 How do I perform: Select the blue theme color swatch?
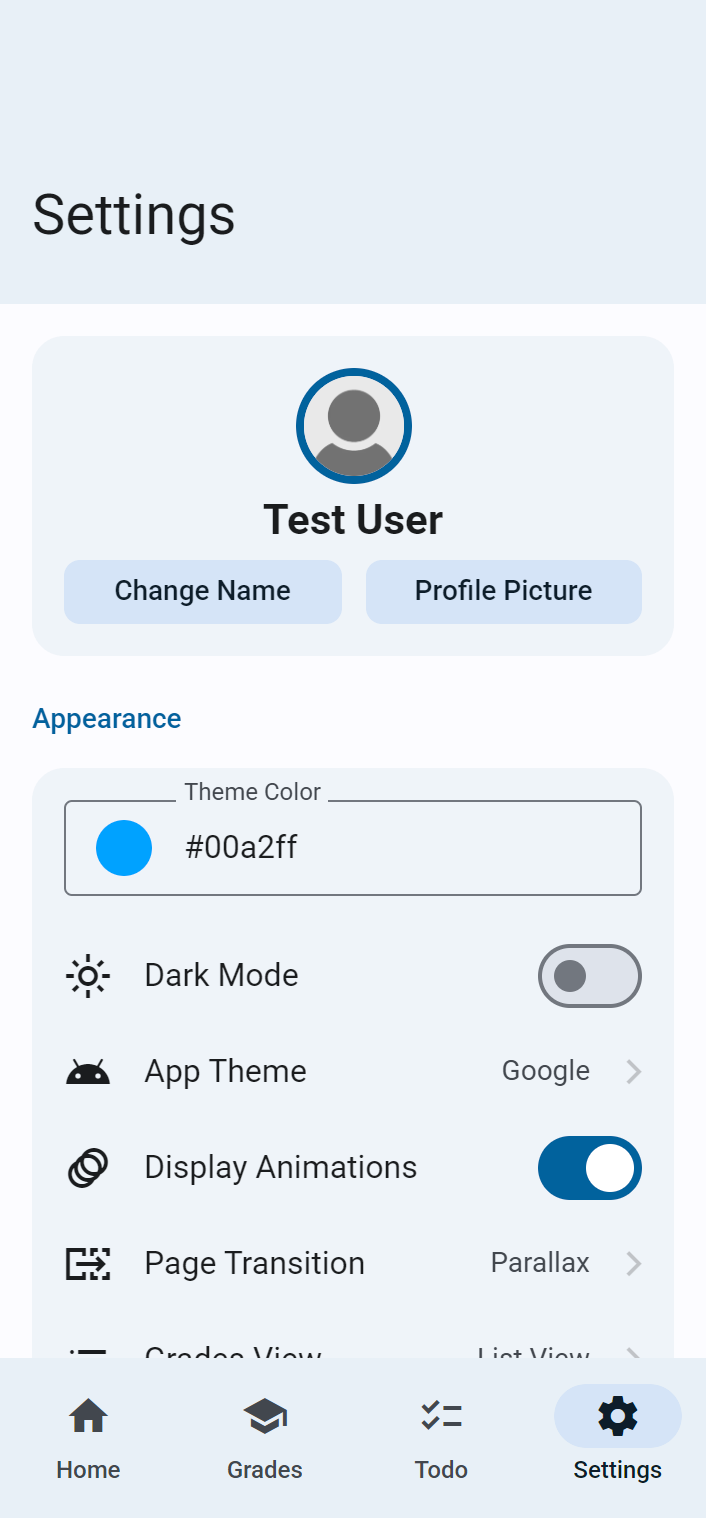(124, 848)
